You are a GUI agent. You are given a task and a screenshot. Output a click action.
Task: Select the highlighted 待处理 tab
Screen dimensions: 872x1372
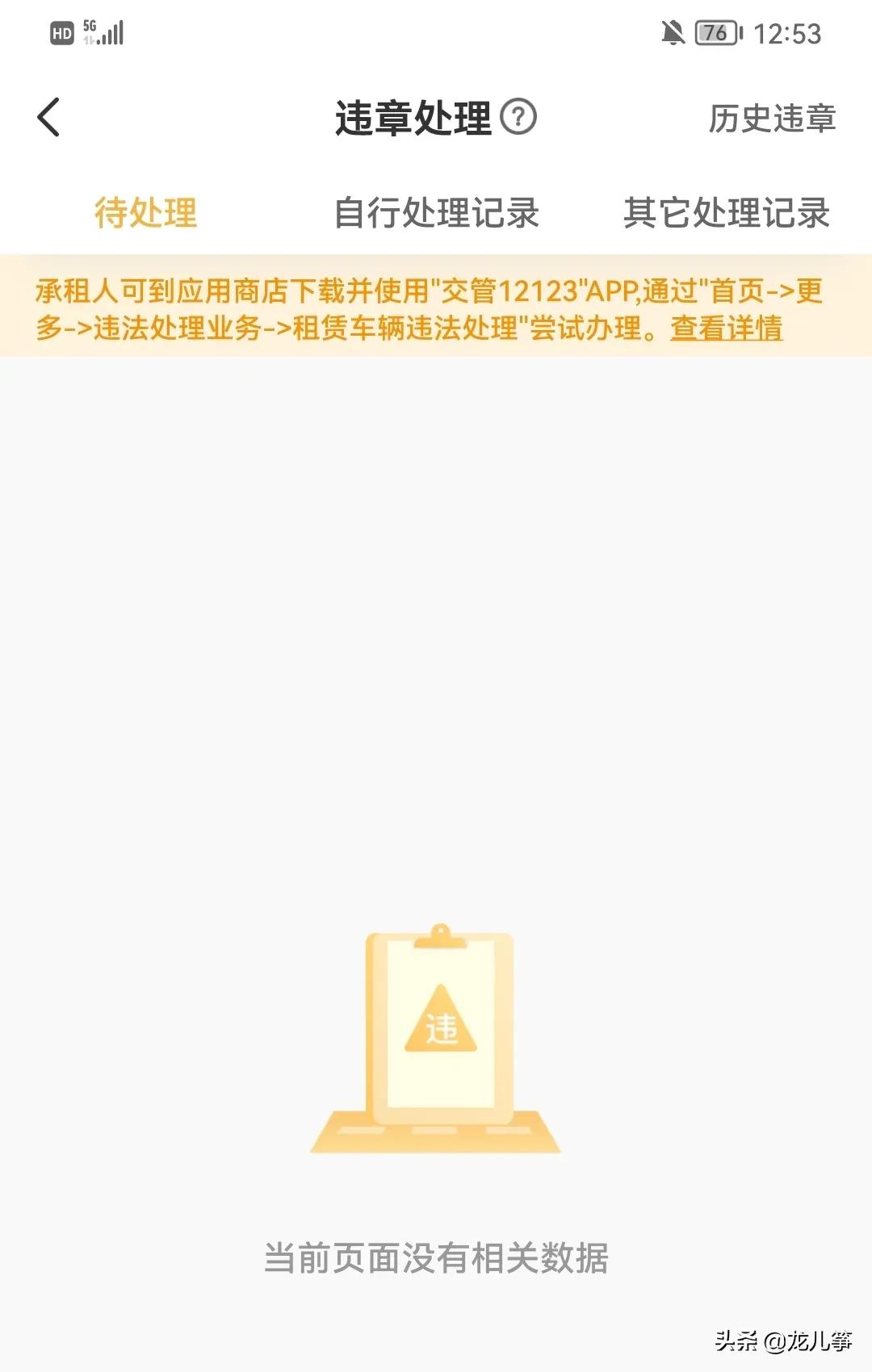coord(145,213)
